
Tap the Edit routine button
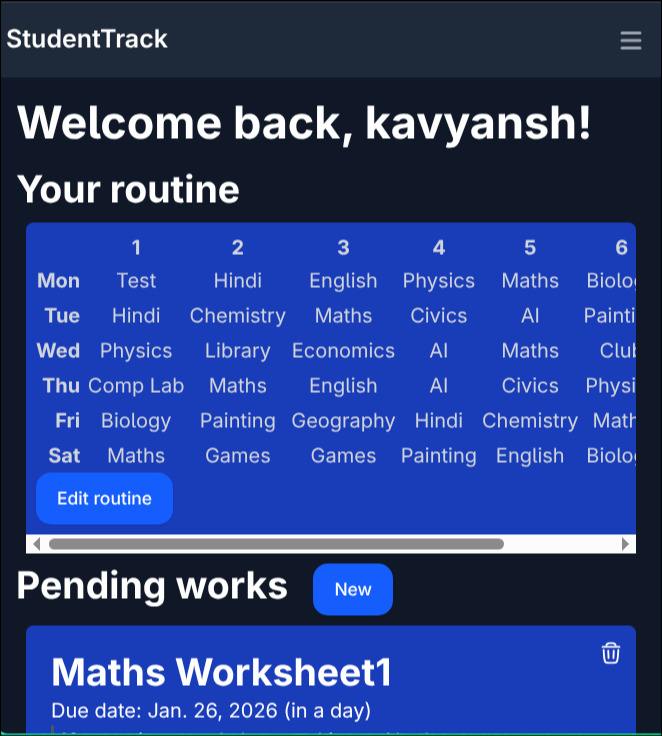[104, 498]
